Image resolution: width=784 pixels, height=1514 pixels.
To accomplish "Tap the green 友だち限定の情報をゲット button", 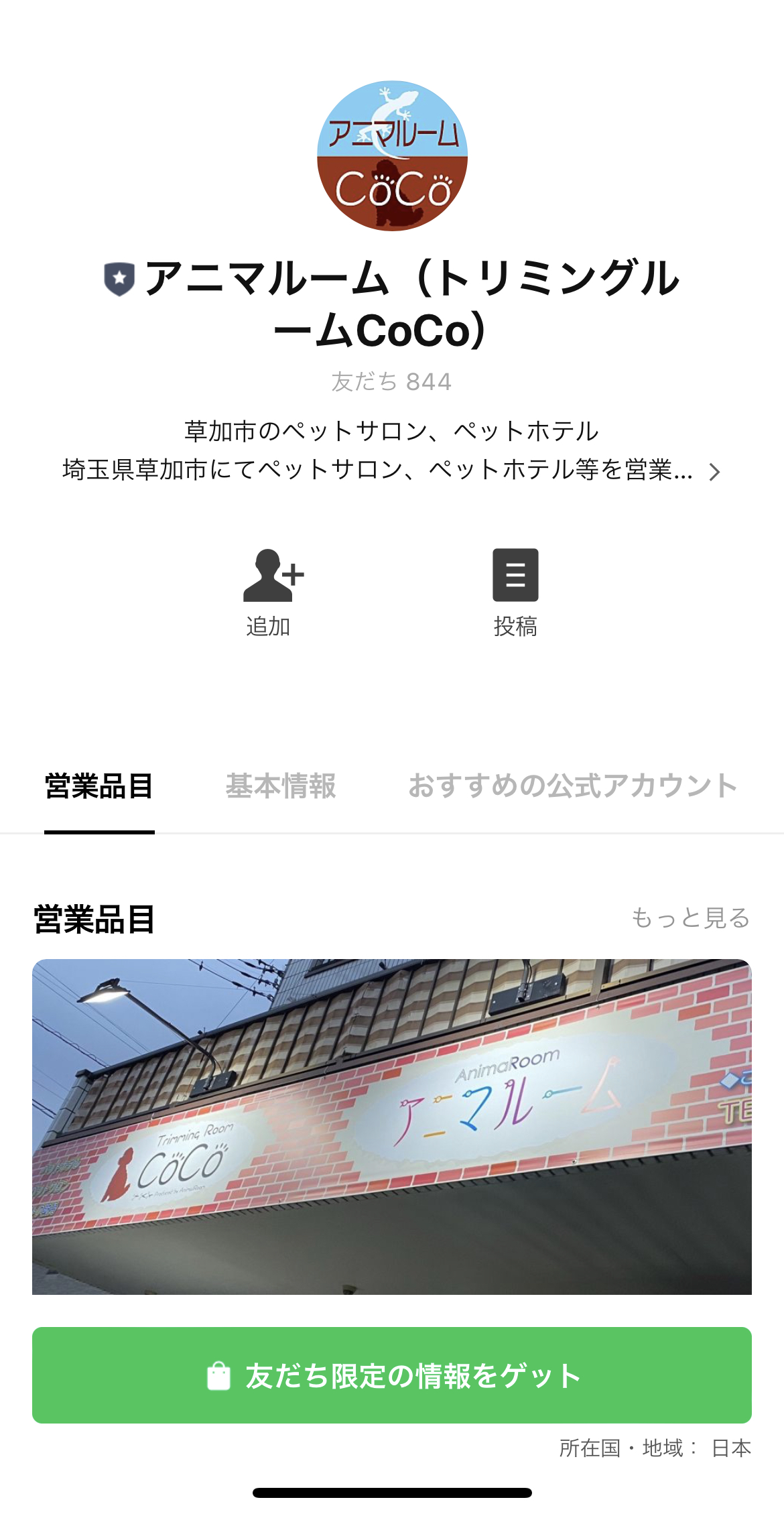I will pyautogui.click(x=392, y=1375).
